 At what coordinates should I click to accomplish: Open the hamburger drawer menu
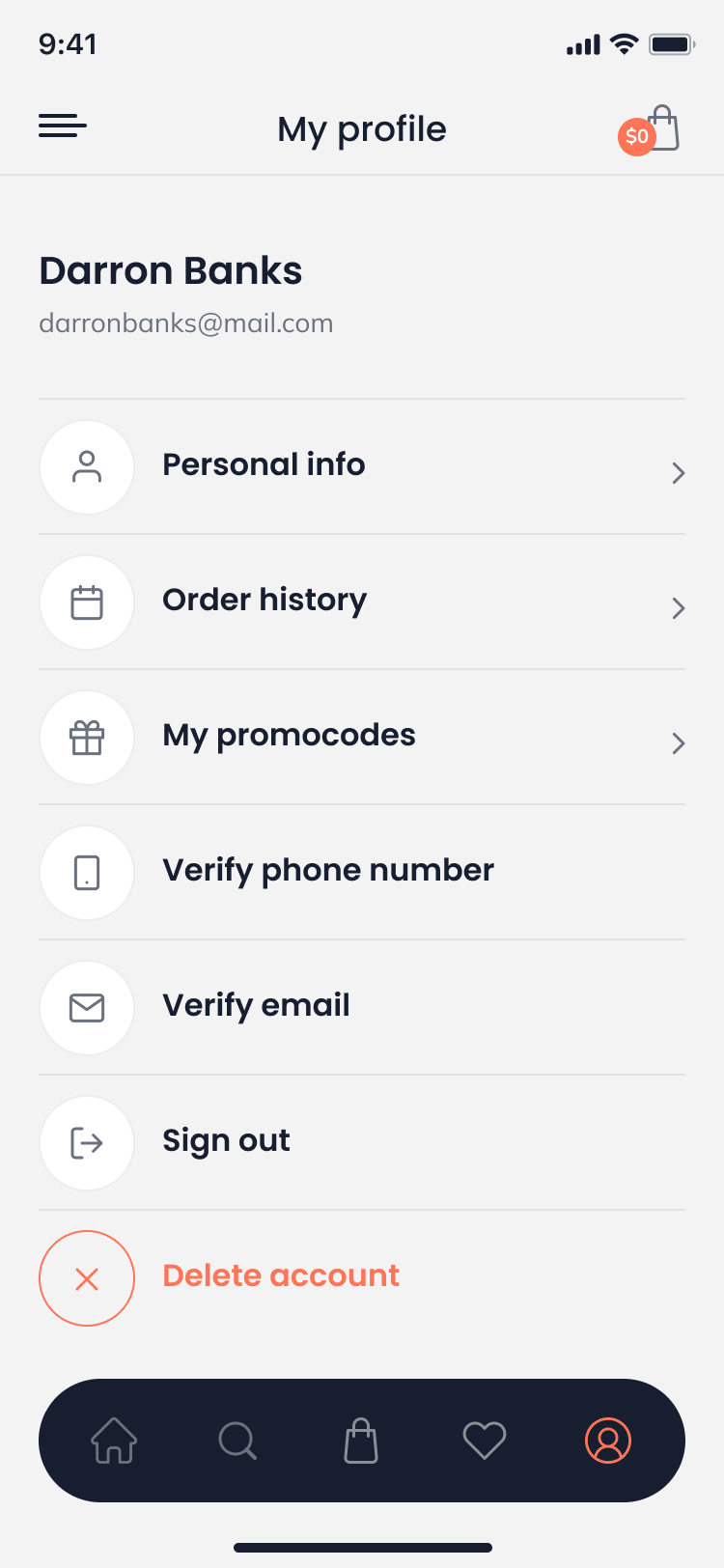click(63, 126)
